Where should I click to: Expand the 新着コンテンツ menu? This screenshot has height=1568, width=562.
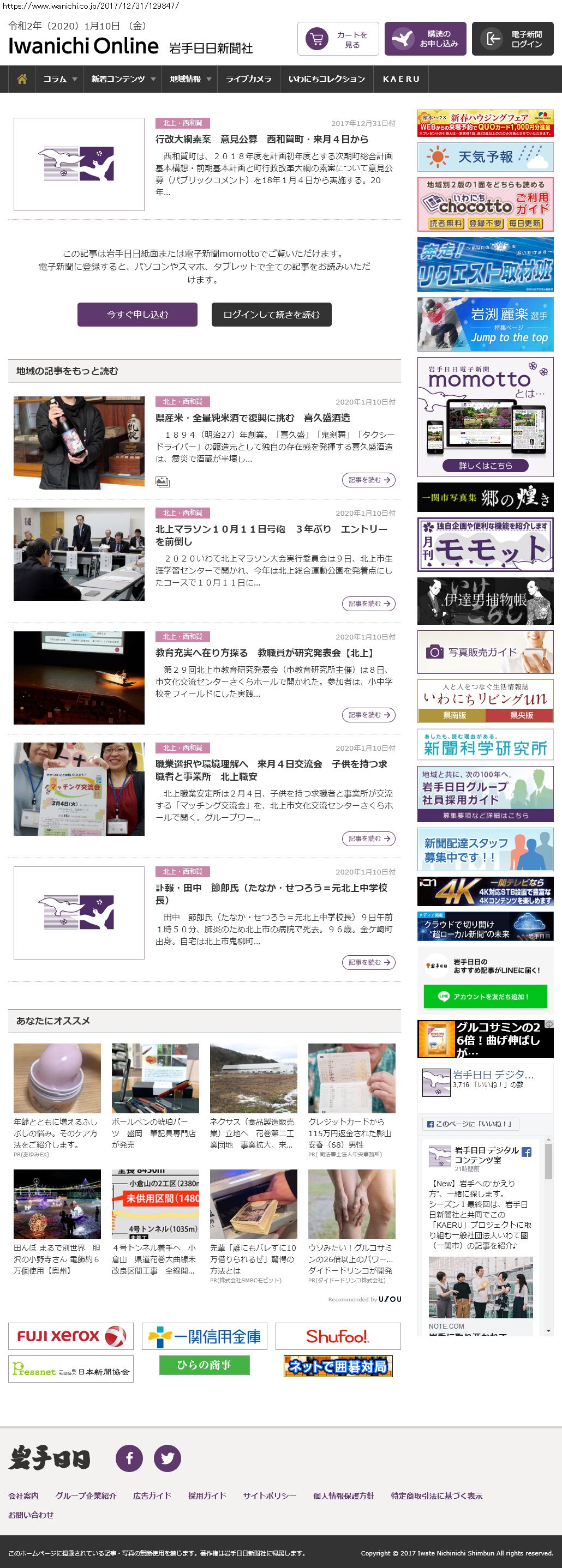[x=123, y=79]
